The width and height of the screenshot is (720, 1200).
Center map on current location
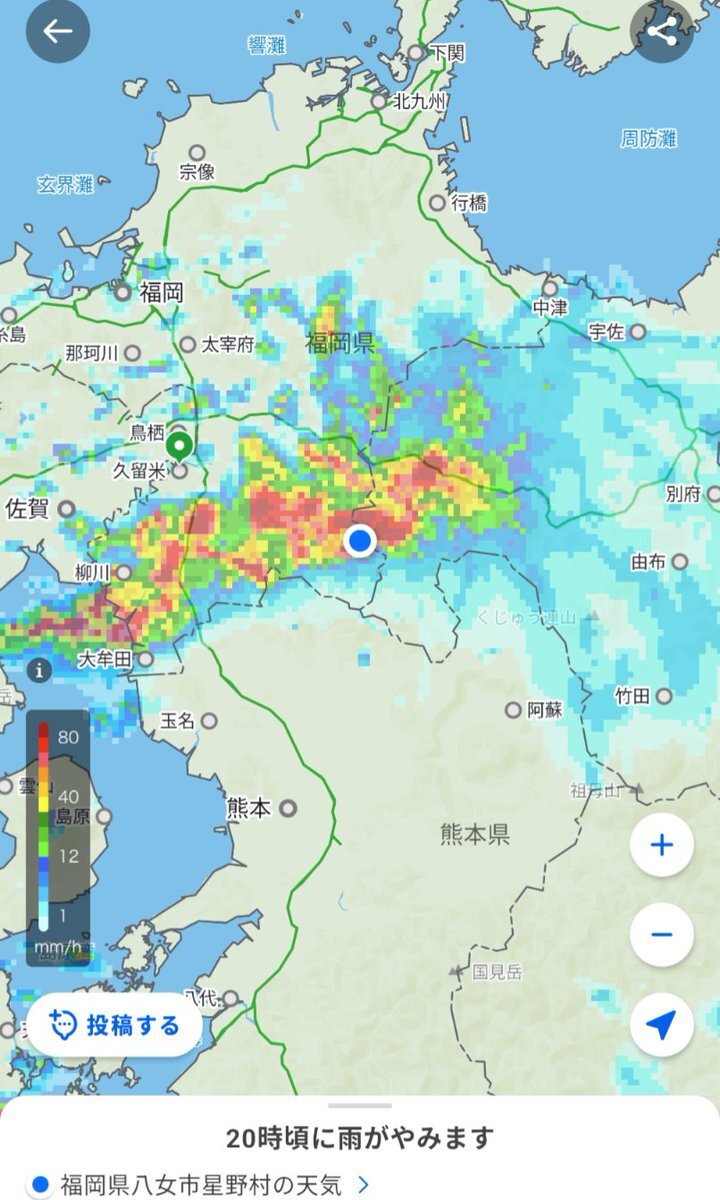tap(661, 1024)
